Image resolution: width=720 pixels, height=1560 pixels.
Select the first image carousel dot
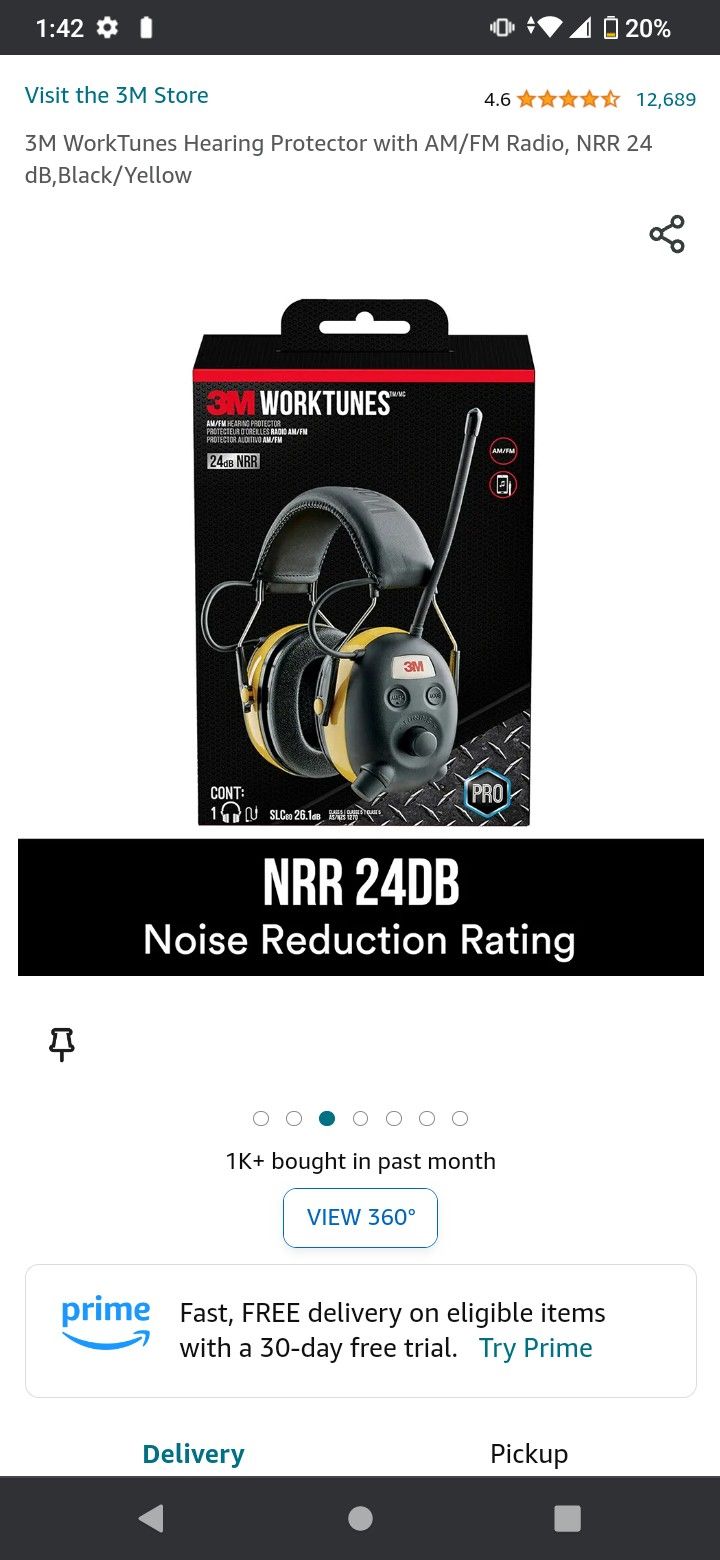click(x=261, y=1118)
